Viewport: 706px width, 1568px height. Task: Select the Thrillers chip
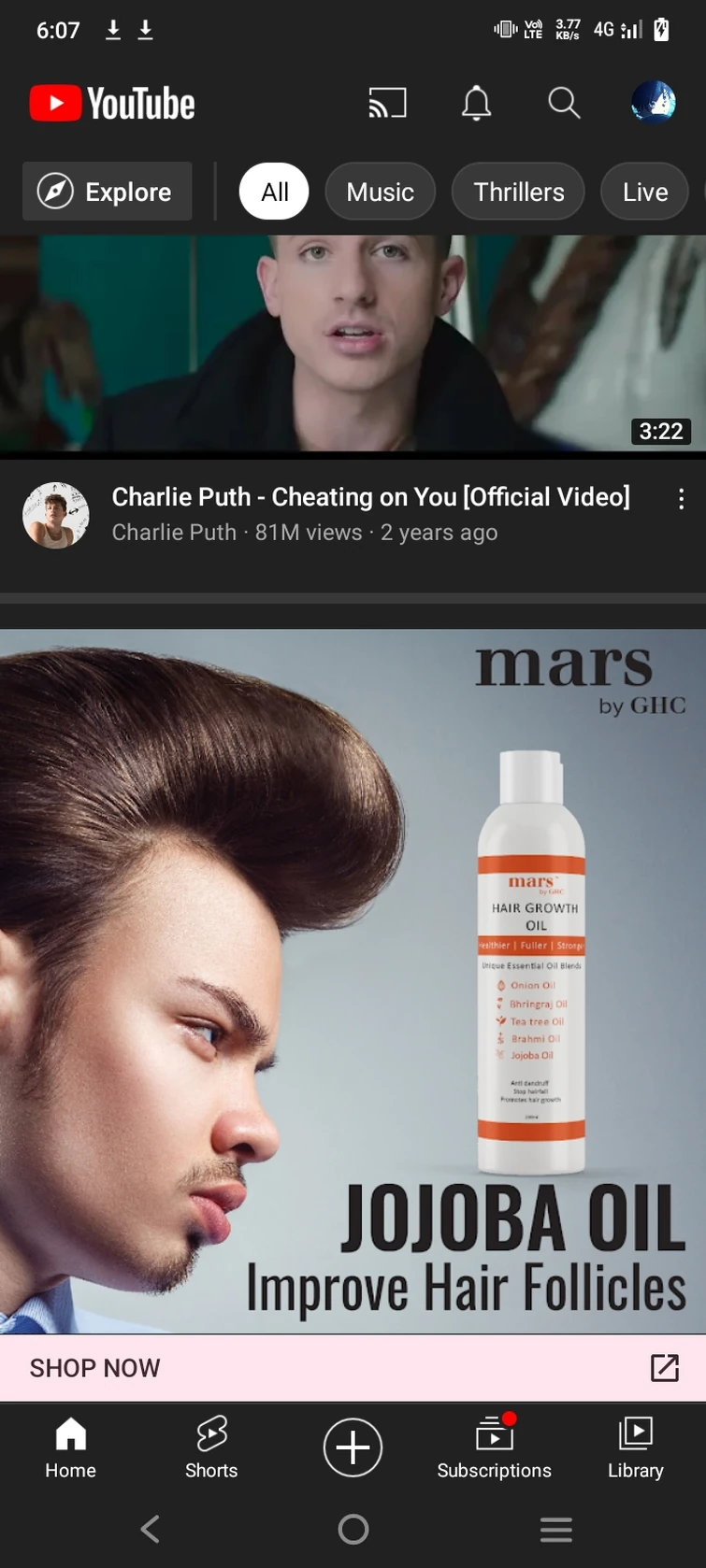518,192
